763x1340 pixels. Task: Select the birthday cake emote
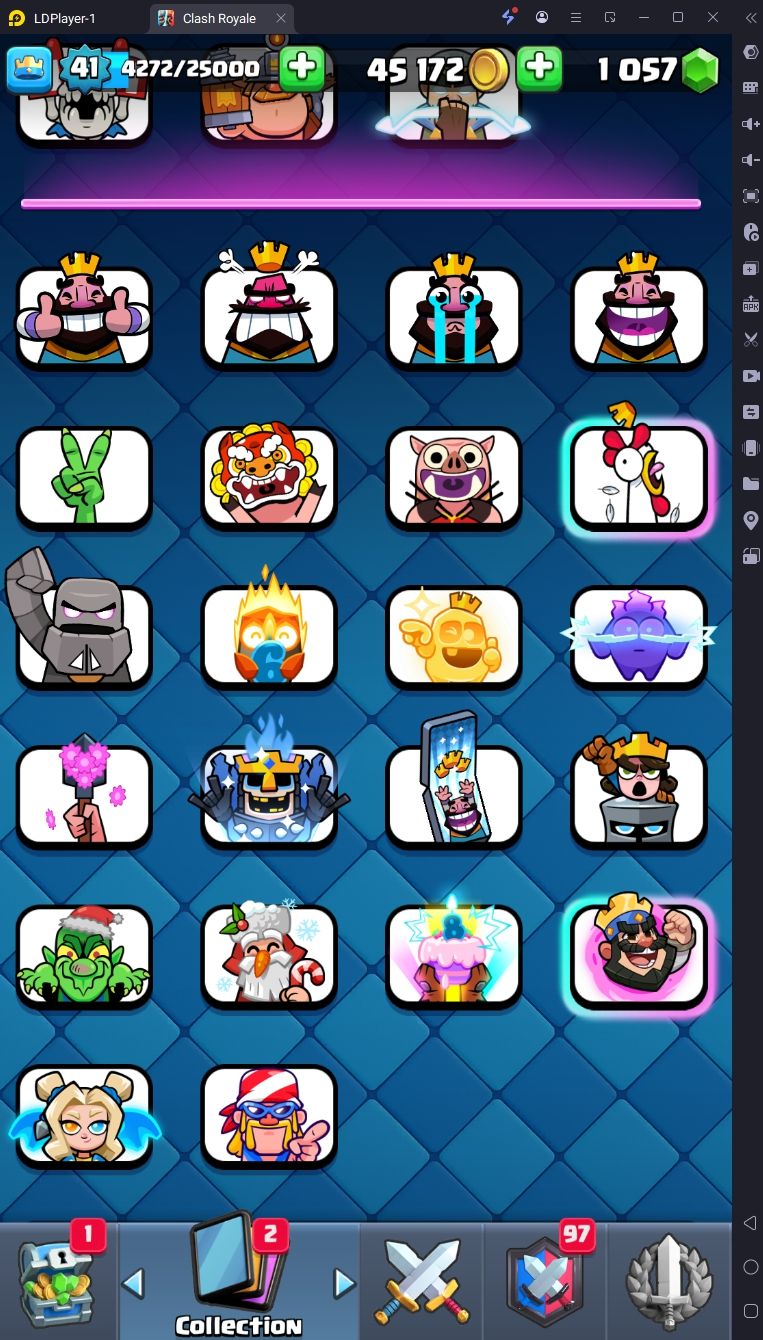coord(454,956)
